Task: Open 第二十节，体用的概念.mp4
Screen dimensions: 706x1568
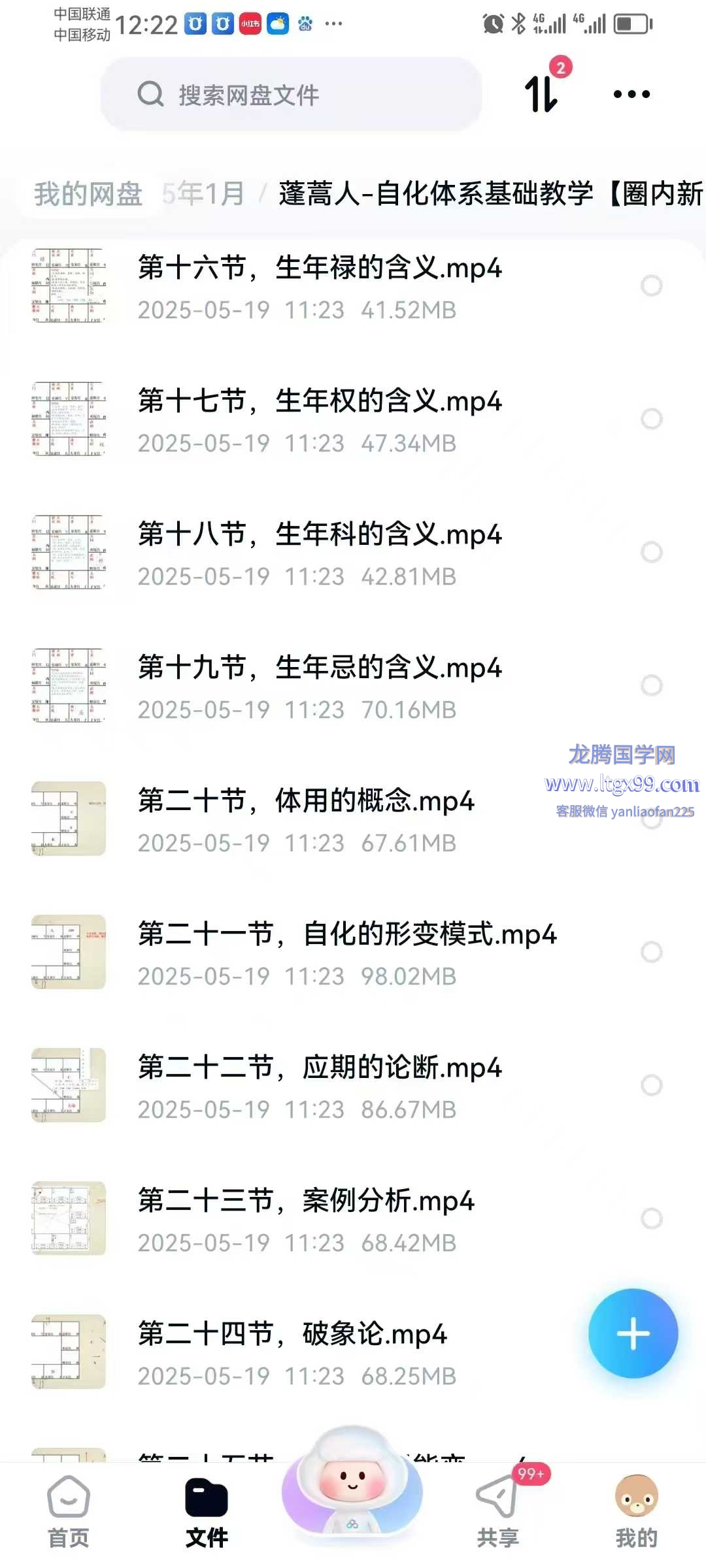Action: [x=306, y=801]
